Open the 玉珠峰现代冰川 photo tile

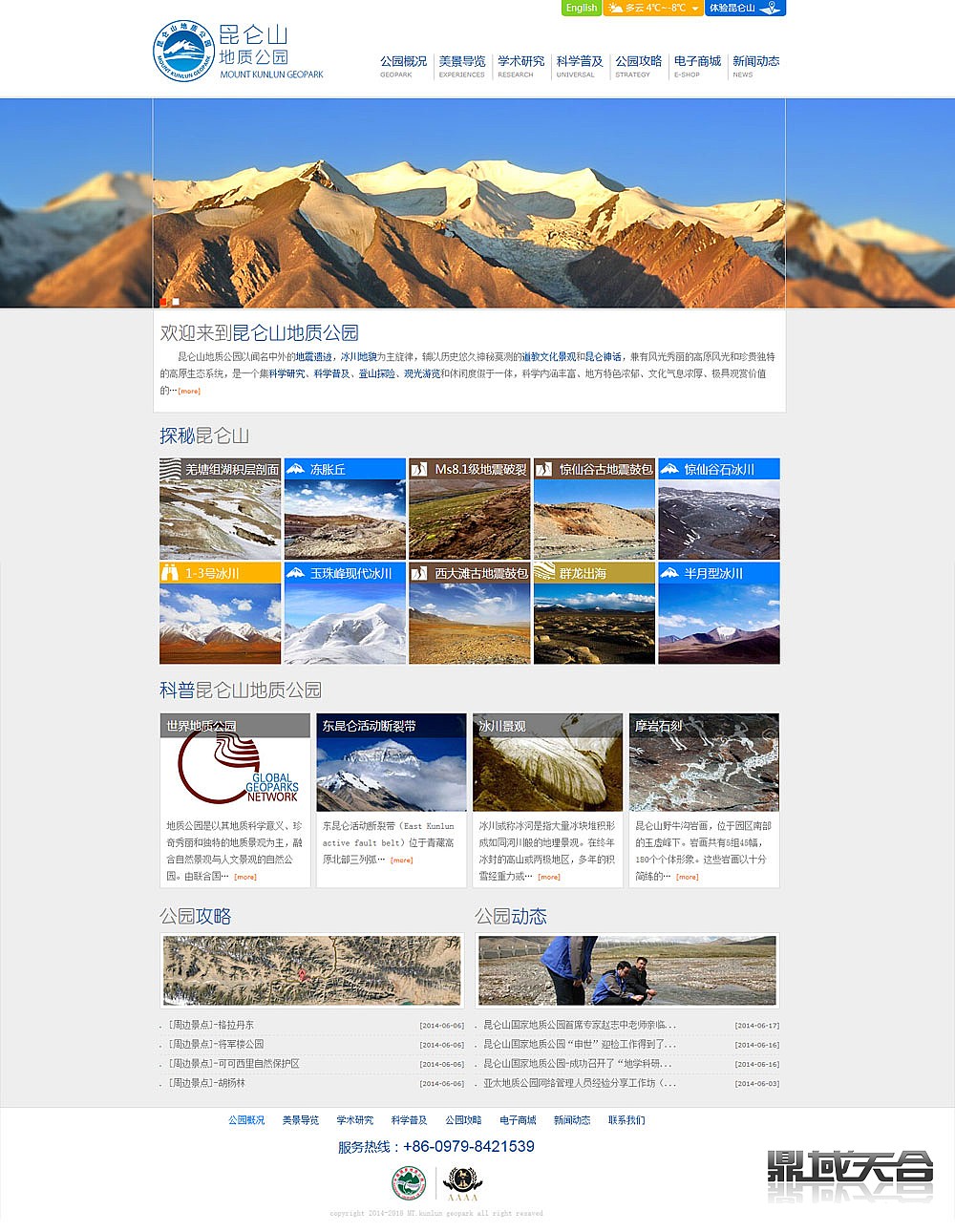point(345,613)
